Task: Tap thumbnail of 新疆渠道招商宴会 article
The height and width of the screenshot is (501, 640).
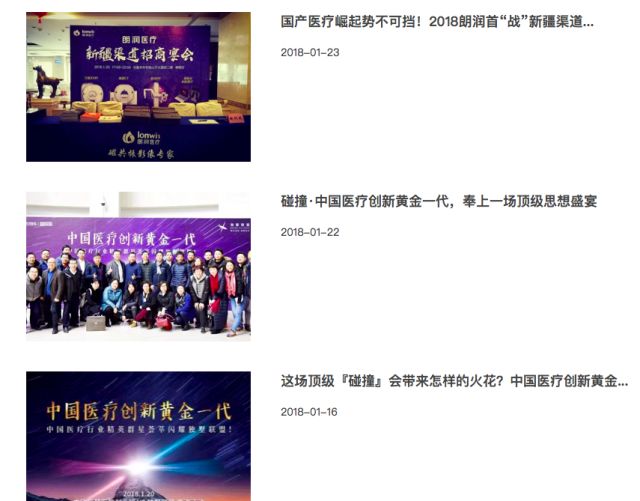Action: 138,87
